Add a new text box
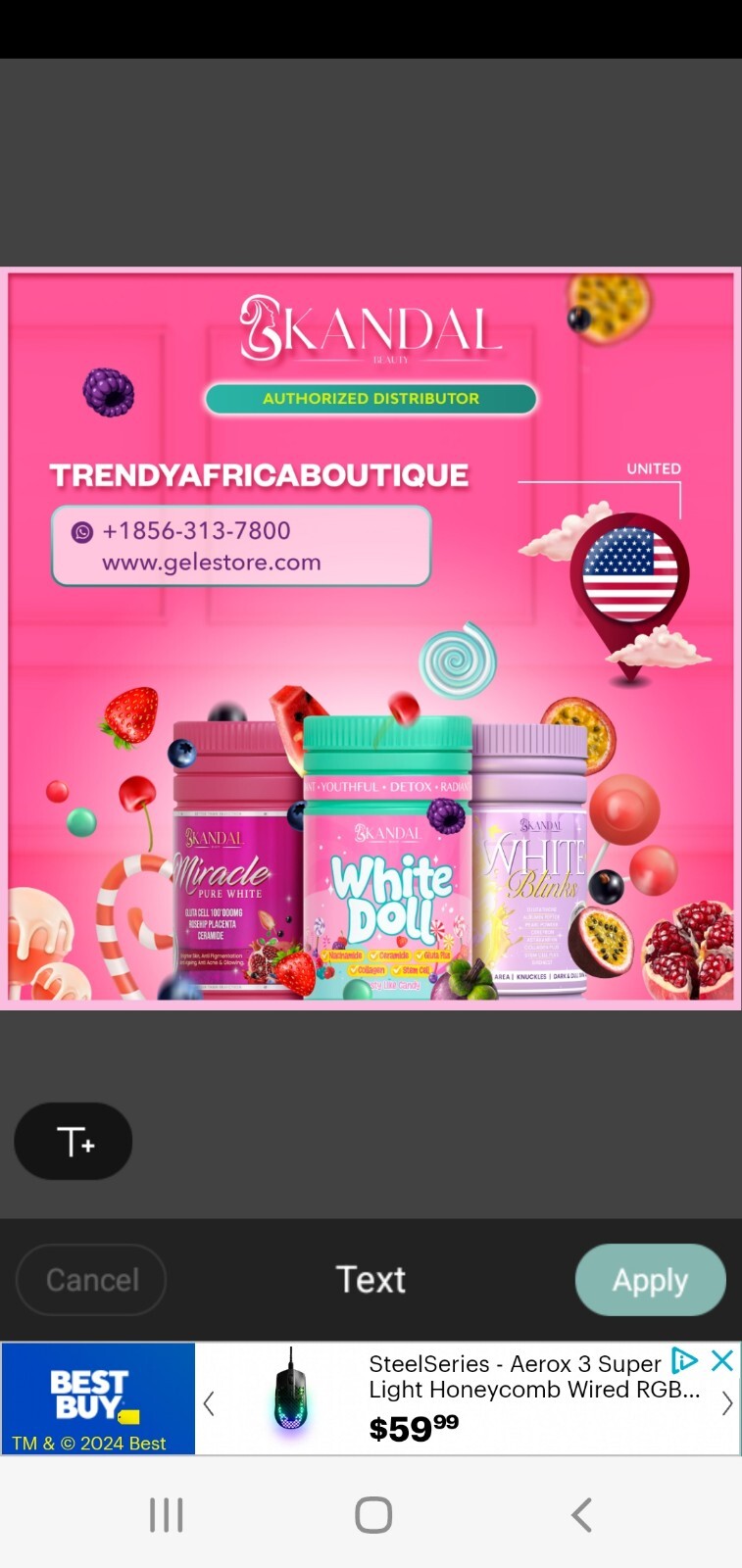742x1568 pixels. coord(74,1141)
